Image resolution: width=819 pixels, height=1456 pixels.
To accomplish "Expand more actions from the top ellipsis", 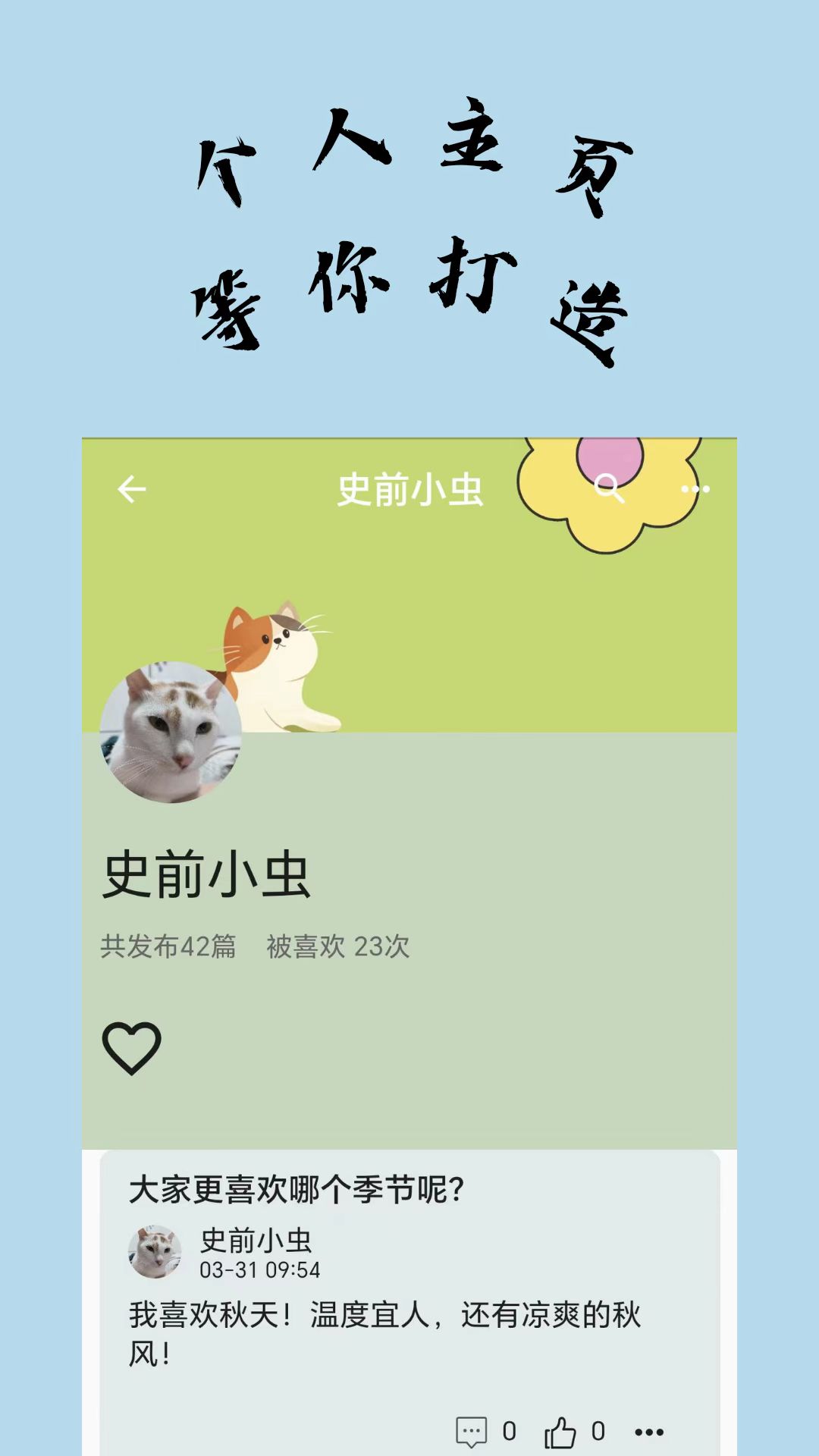I will point(695,491).
